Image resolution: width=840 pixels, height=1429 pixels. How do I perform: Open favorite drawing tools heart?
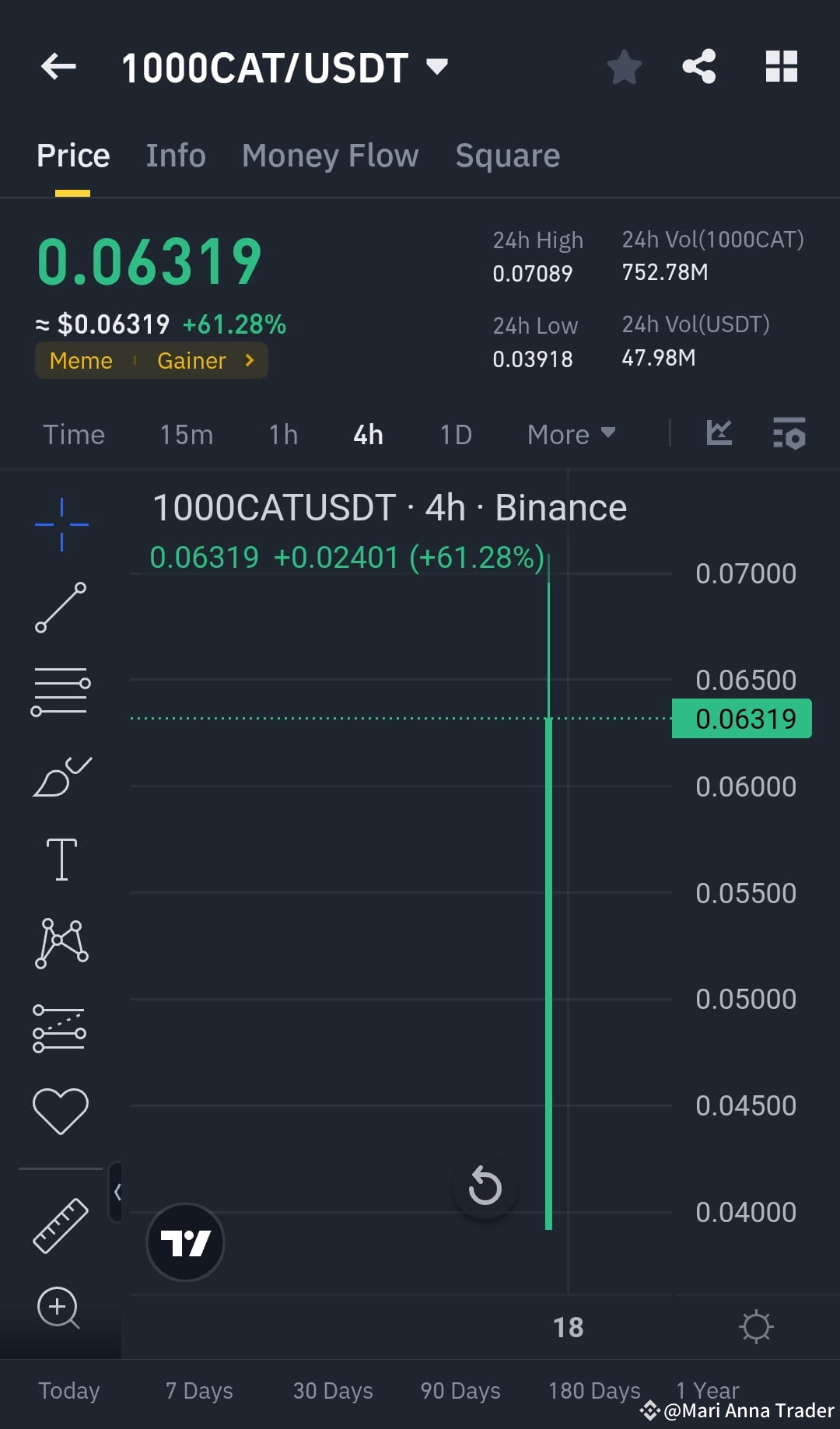point(61,1109)
